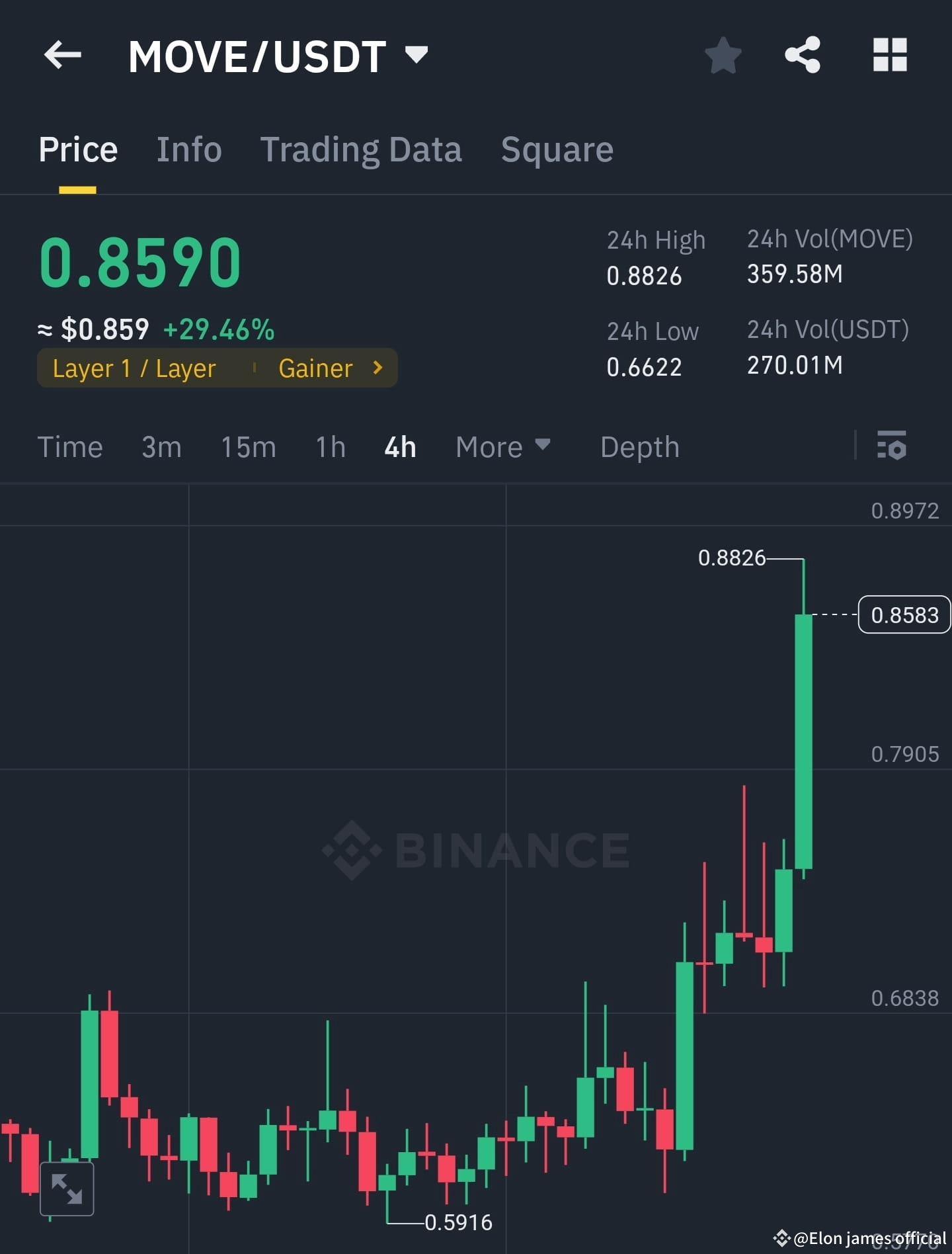
Task: Switch to the 15m timeframe
Action: 248,447
